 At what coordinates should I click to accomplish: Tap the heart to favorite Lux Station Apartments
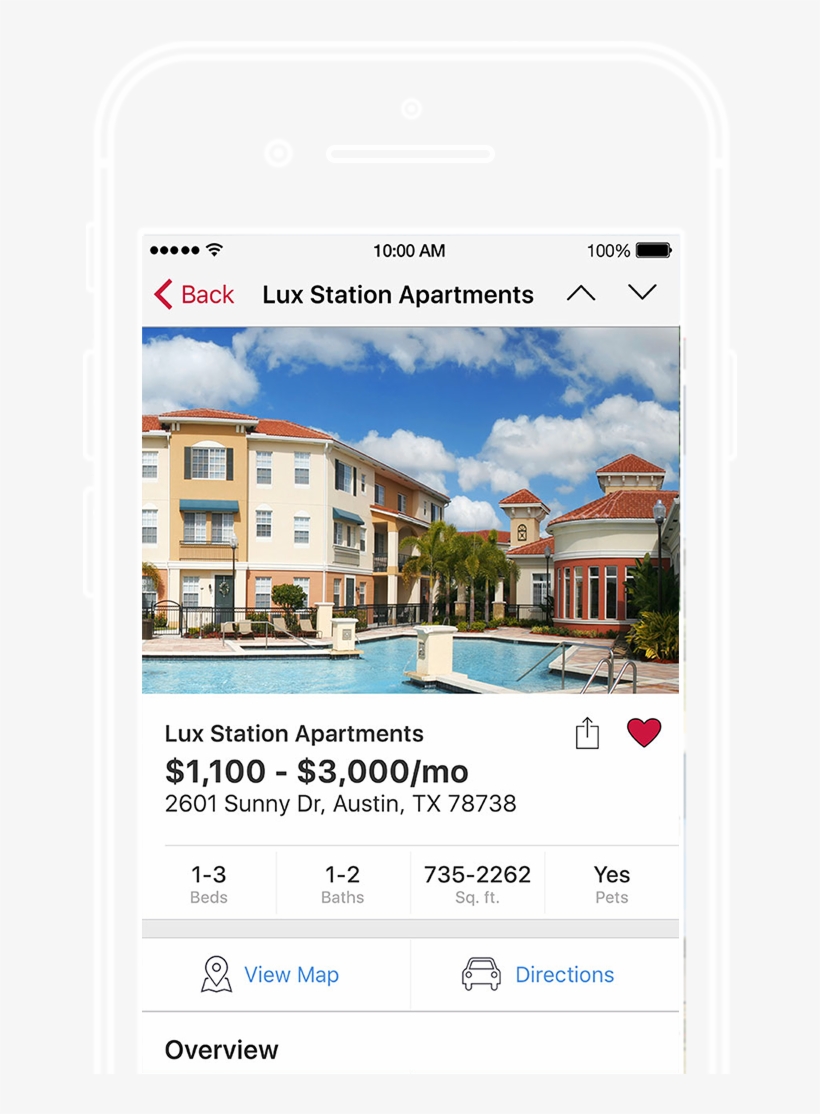[x=645, y=732]
